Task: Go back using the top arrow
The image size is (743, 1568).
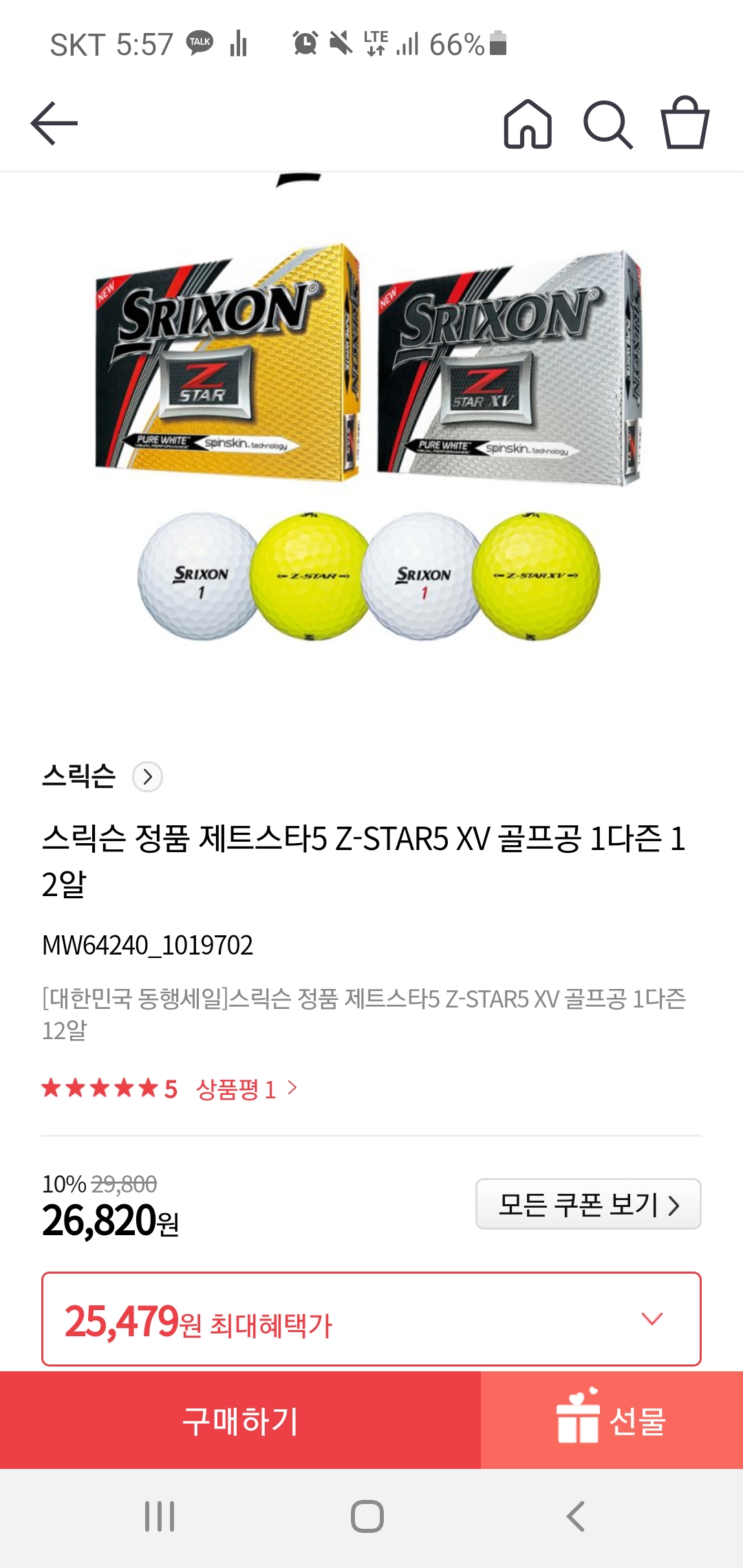Action: click(54, 124)
